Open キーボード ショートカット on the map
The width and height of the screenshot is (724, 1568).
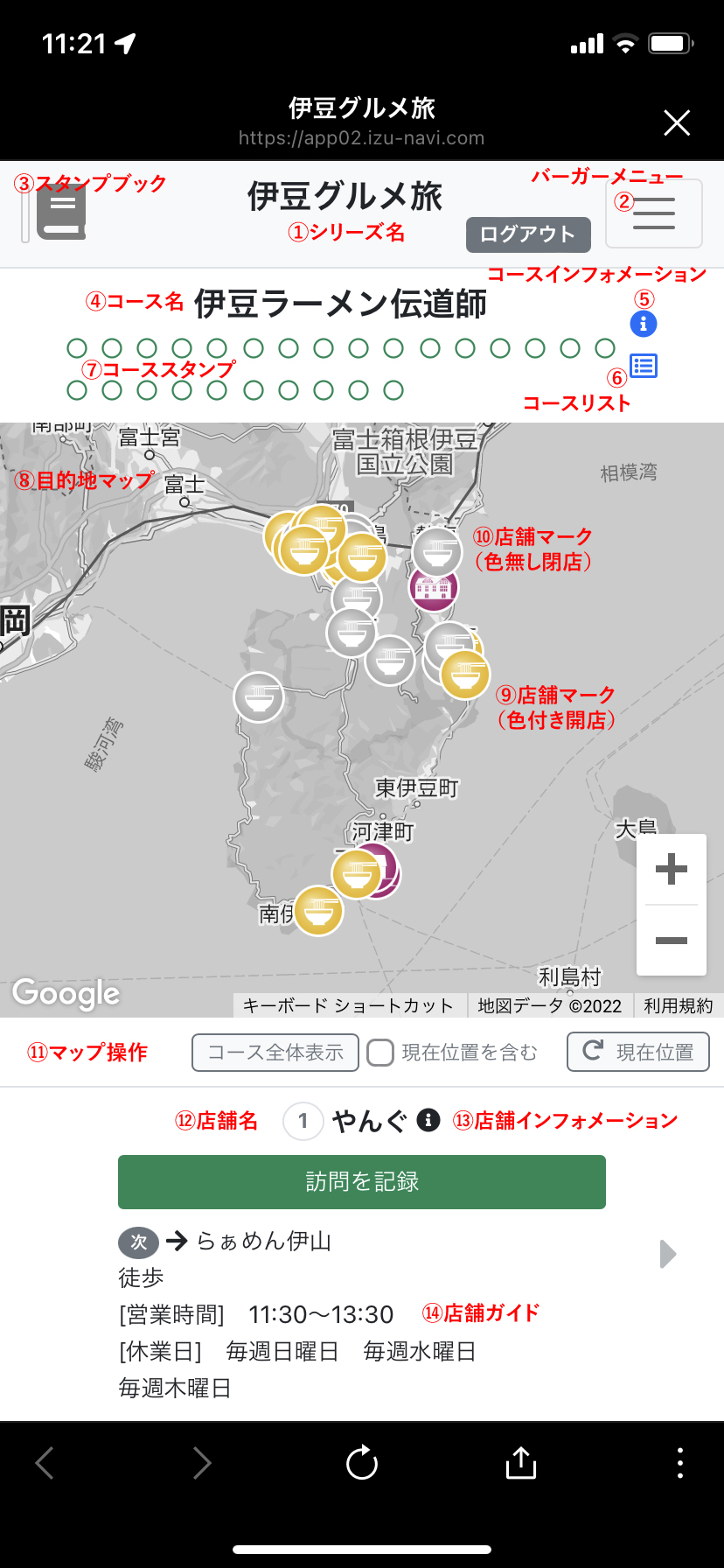[348, 1005]
